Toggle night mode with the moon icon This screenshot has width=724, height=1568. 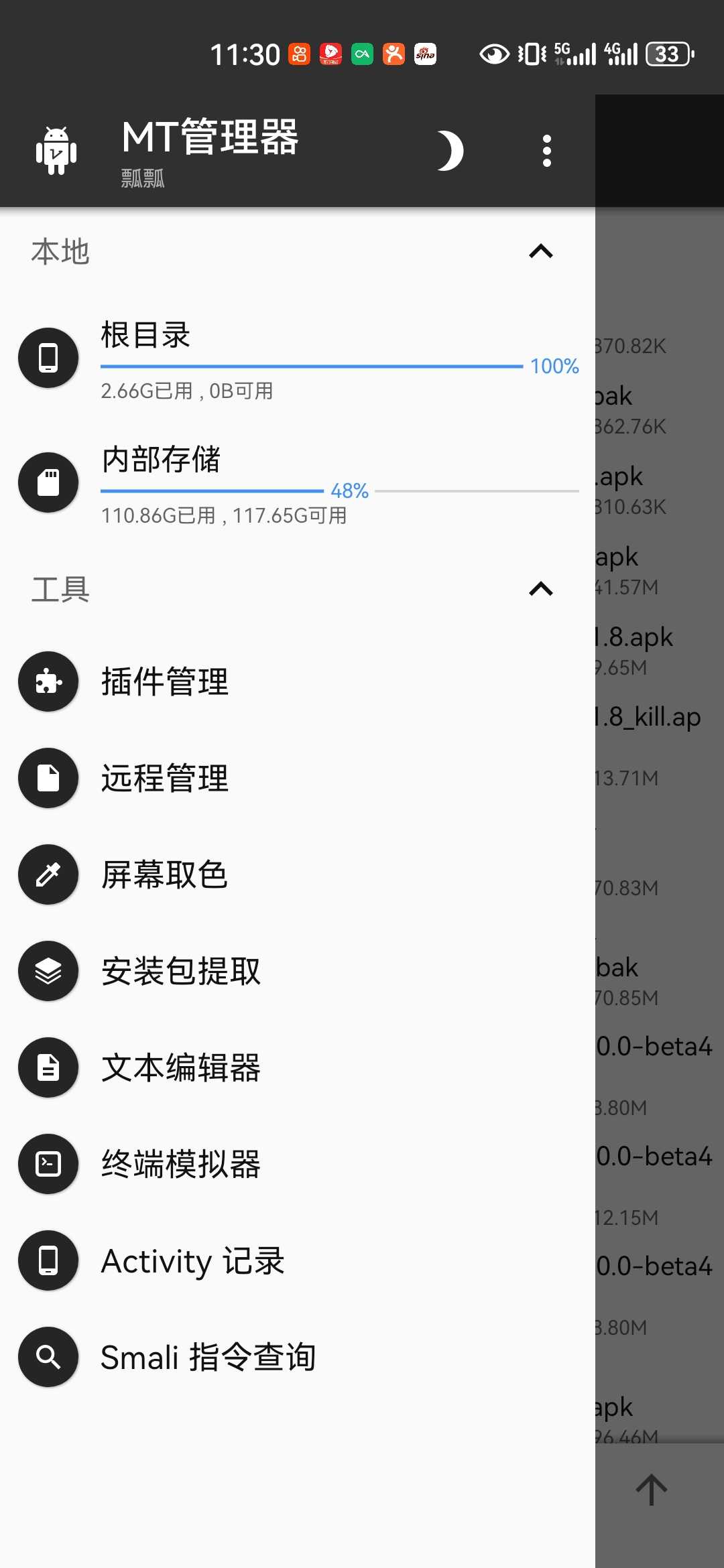tap(450, 151)
